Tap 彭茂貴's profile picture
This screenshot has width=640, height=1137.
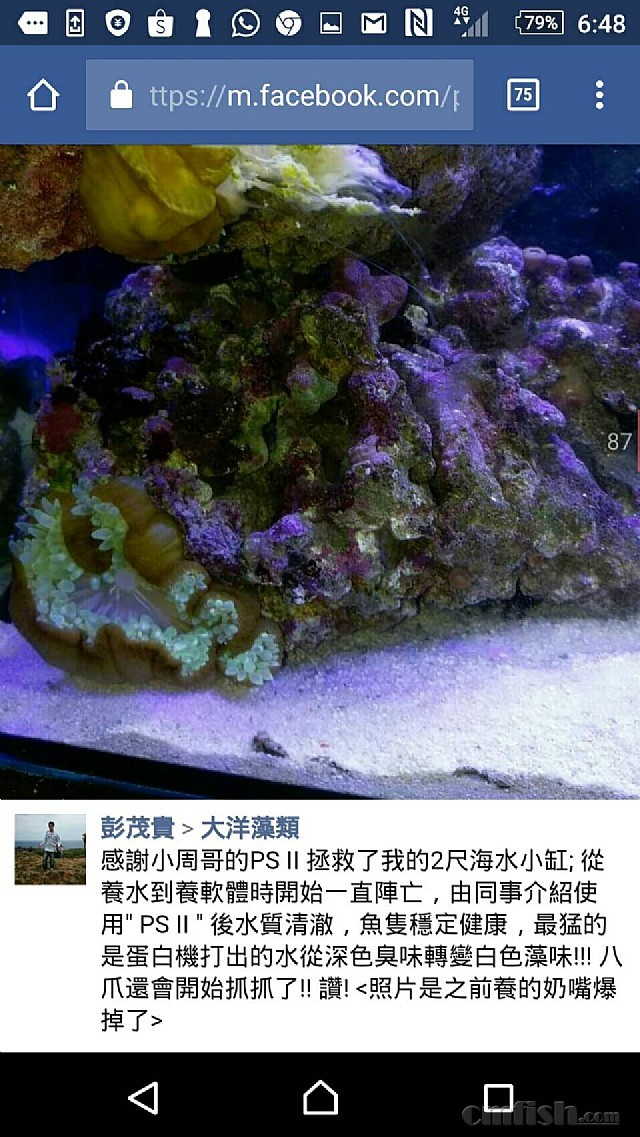50,849
